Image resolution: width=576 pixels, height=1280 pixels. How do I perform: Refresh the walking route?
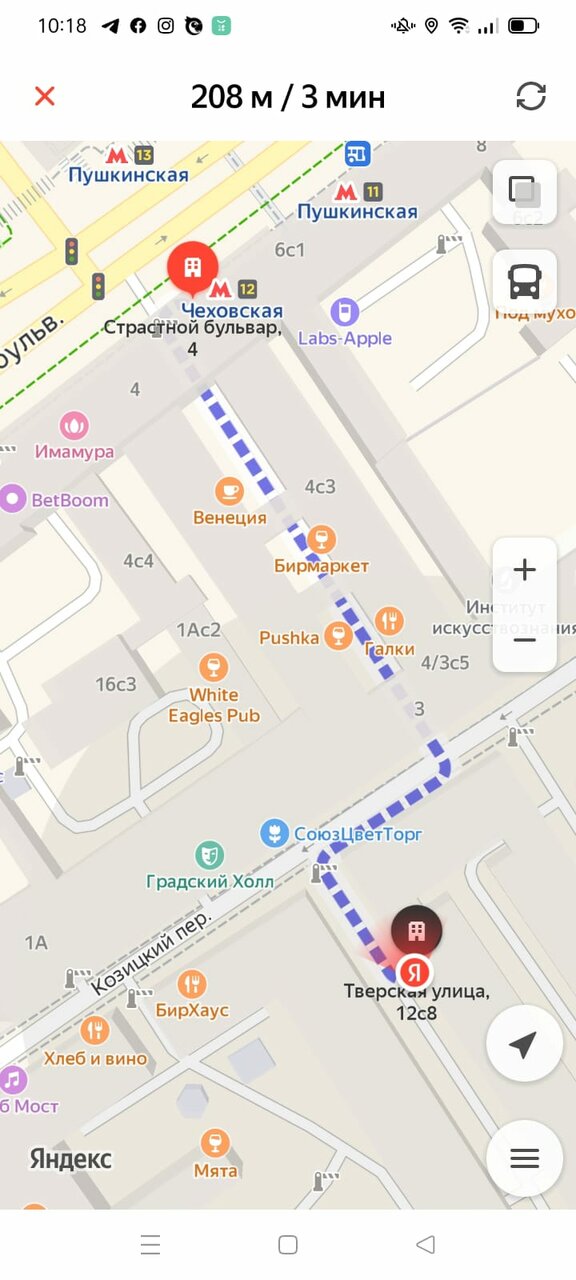click(531, 96)
